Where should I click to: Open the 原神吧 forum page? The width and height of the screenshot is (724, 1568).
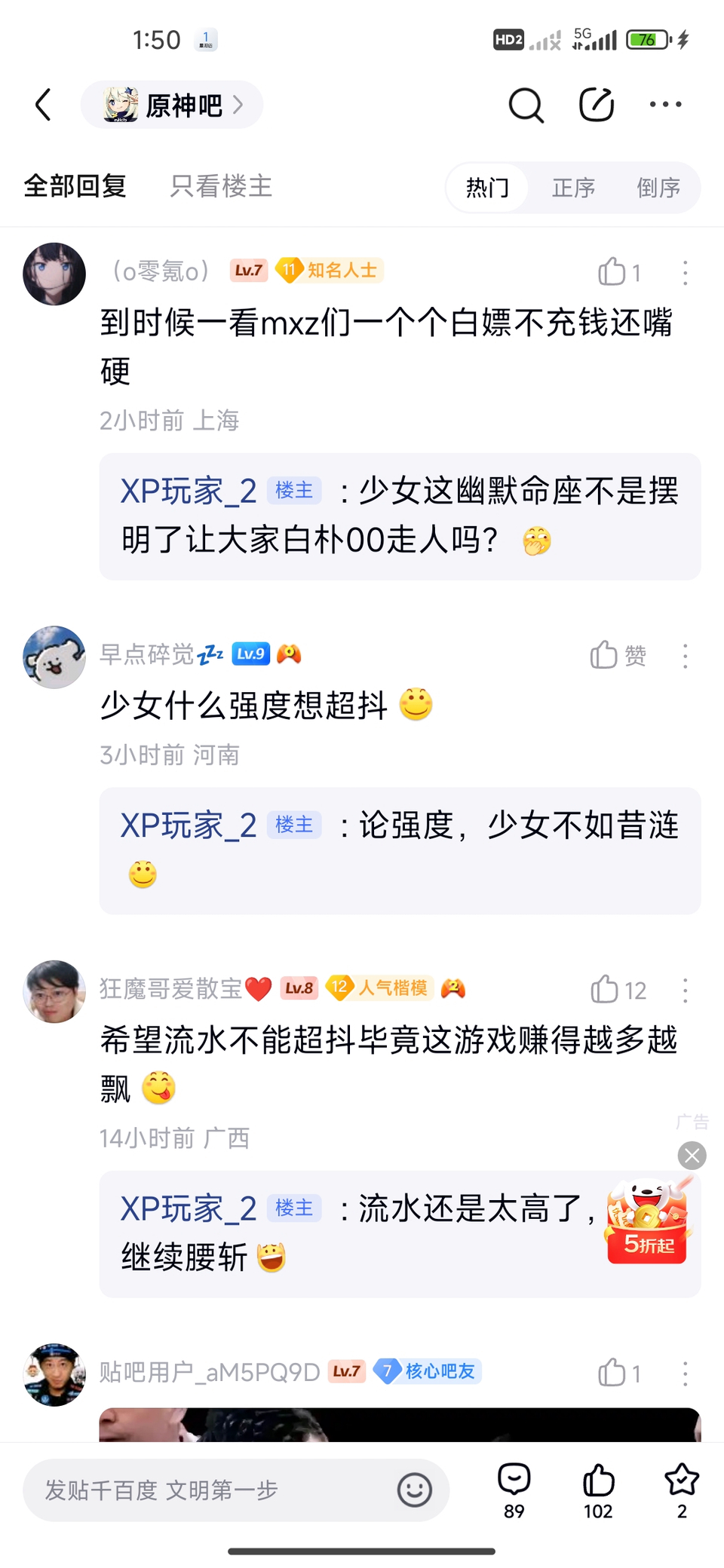tap(172, 105)
